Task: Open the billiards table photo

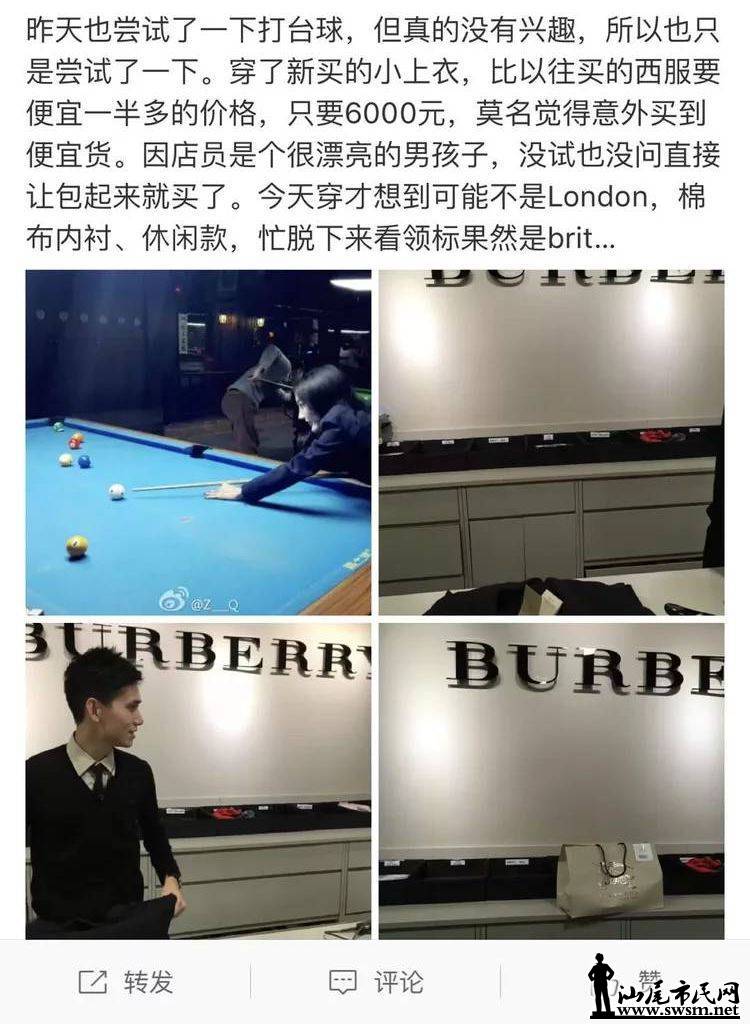Action: [x=198, y=442]
